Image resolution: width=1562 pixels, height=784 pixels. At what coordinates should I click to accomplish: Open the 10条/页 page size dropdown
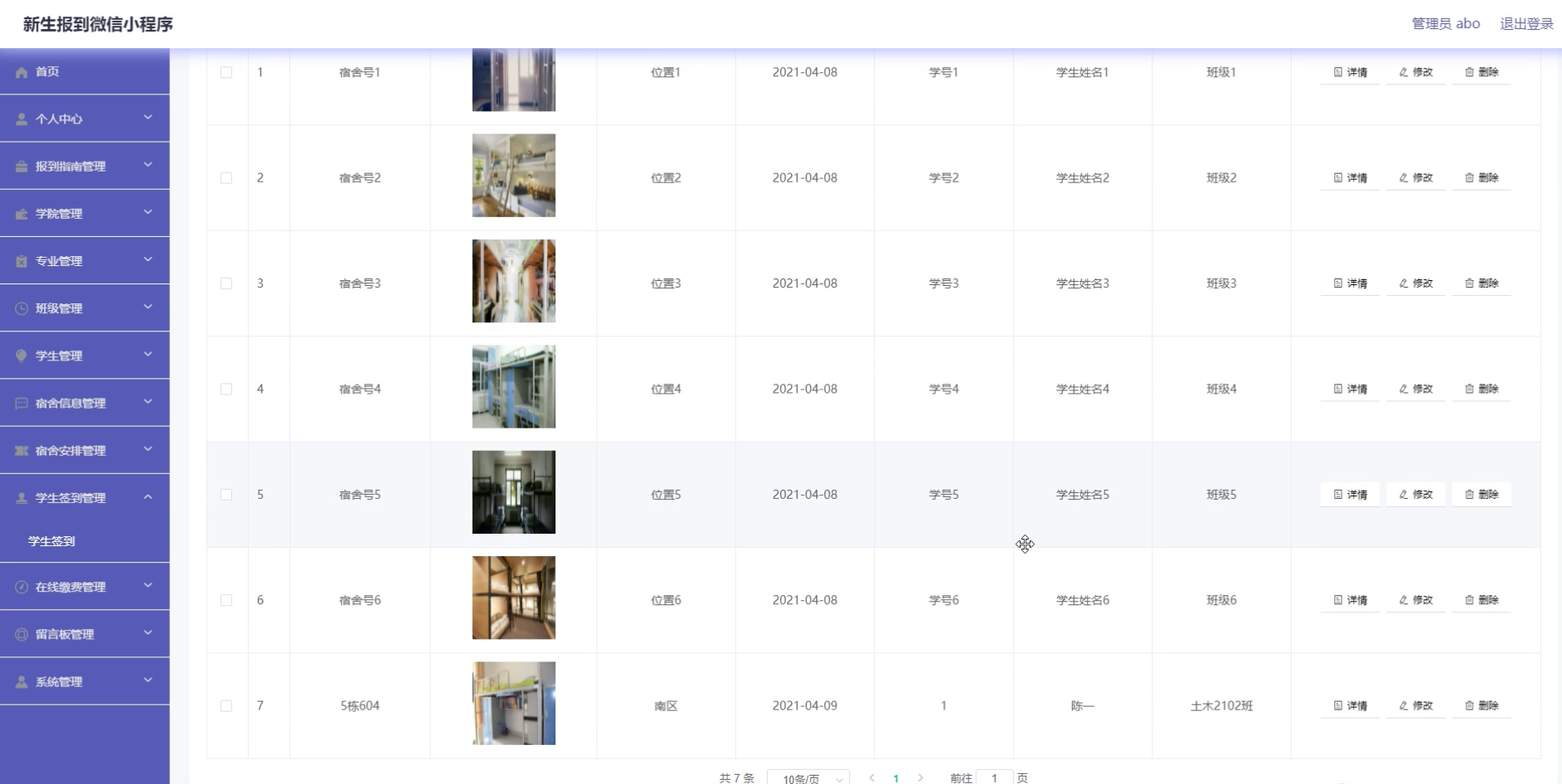pos(808,777)
